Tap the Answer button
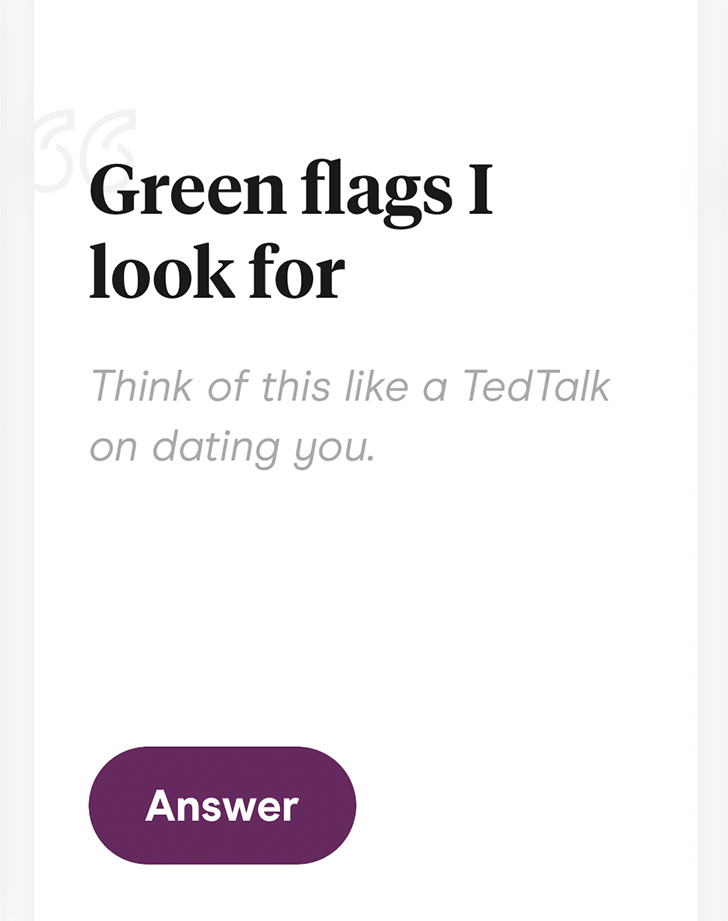The width and height of the screenshot is (728, 921). pos(222,805)
